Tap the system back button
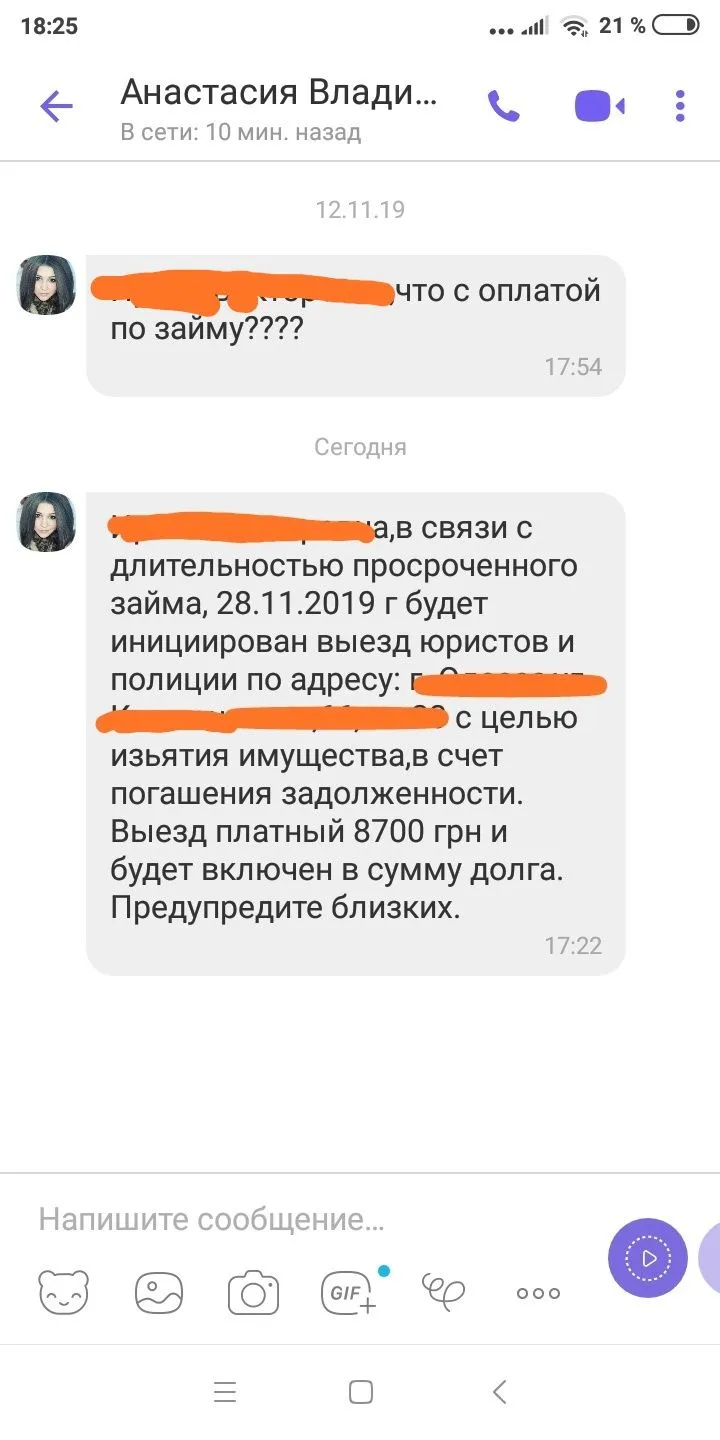720x1440 pixels. (500, 1392)
